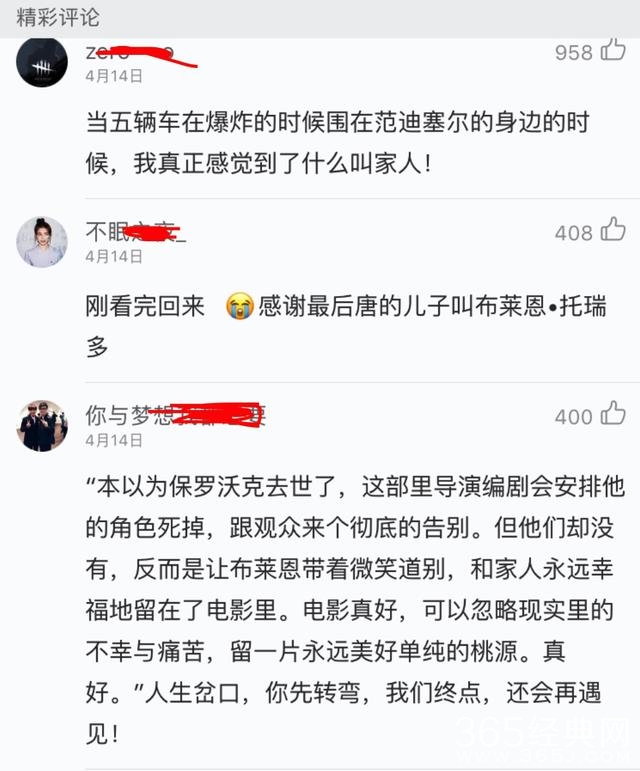Image resolution: width=640 pixels, height=771 pixels.
Task: Like the comment with 400 likes
Action: 612,415
